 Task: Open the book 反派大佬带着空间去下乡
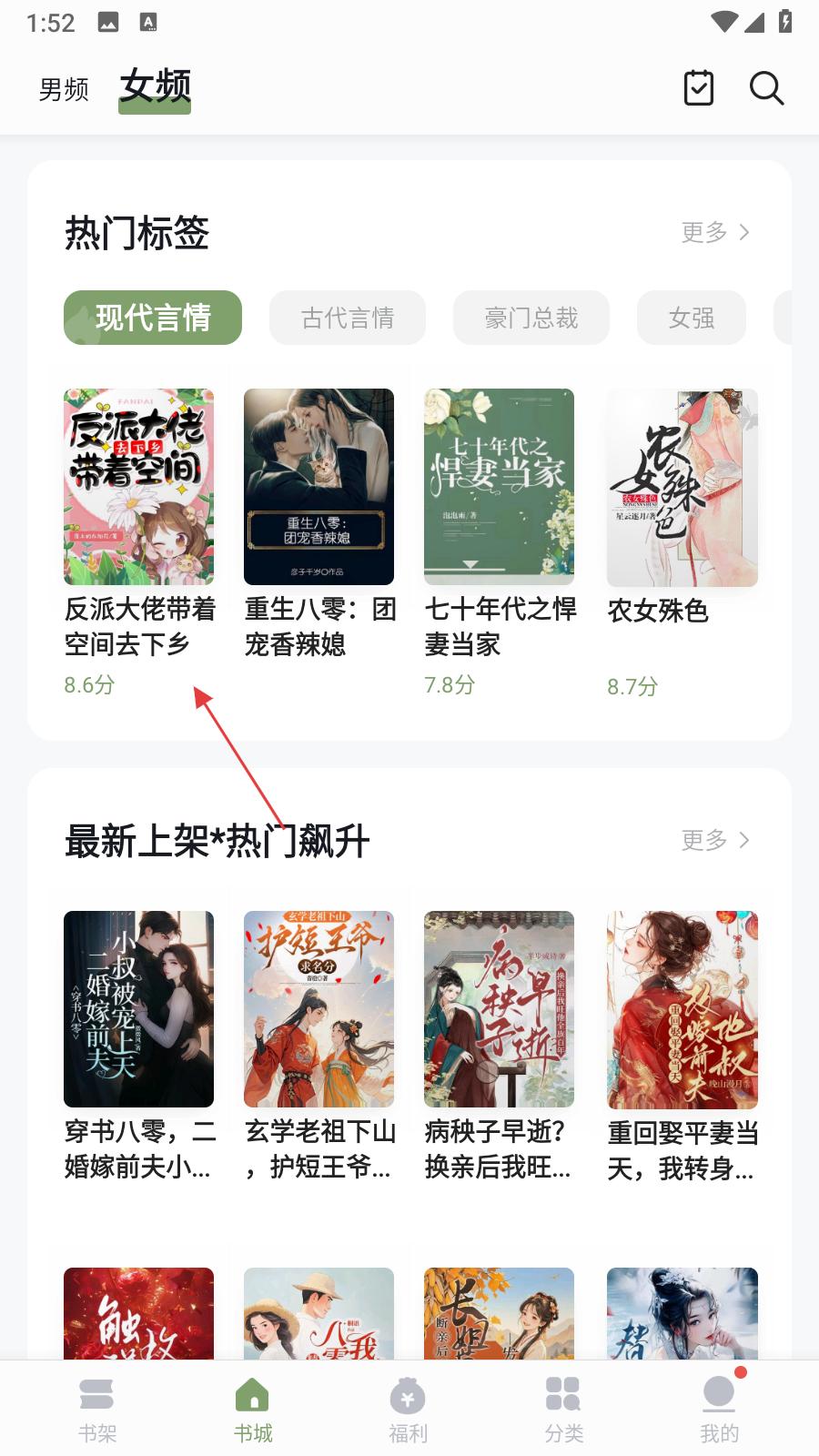pos(138,487)
